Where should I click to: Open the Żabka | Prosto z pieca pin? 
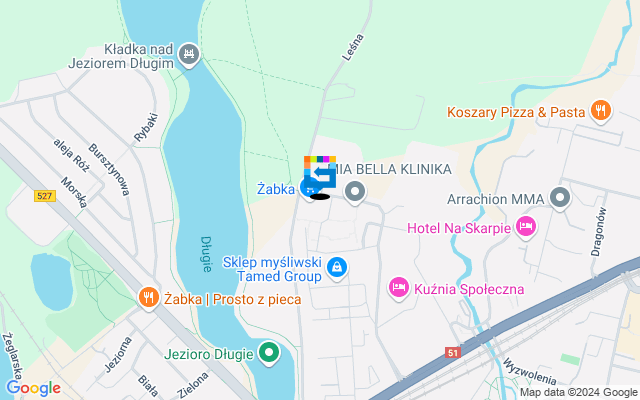[147, 296]
